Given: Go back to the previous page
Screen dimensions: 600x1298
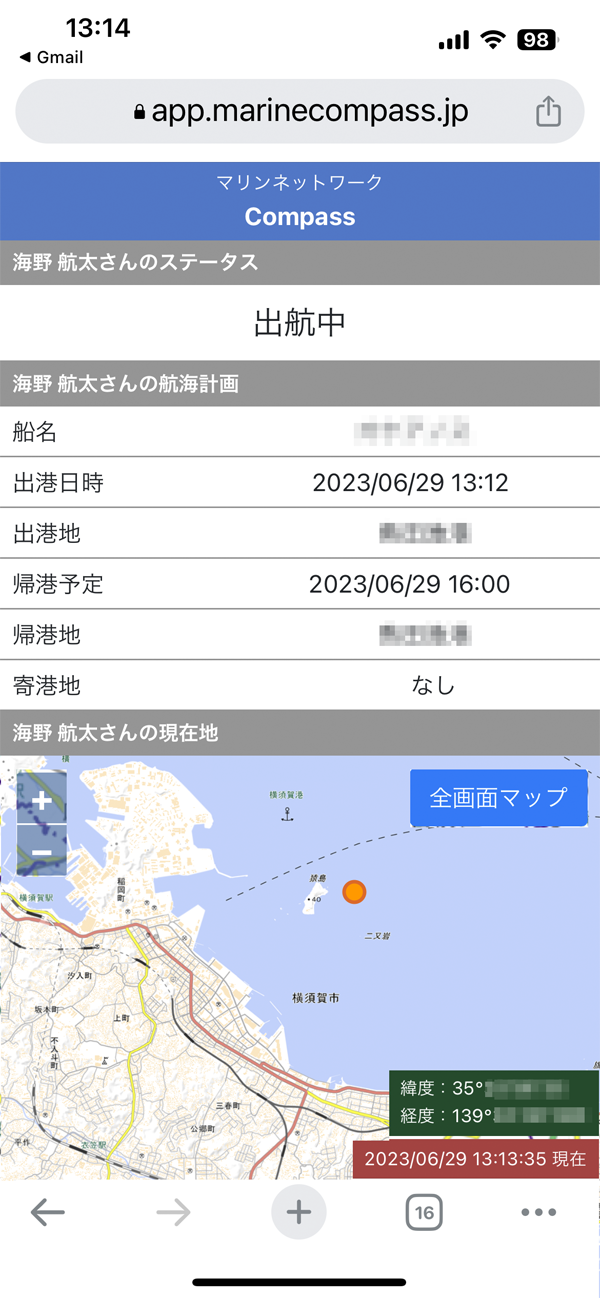Looking at the screenshot, I should tap(47, 1212).
